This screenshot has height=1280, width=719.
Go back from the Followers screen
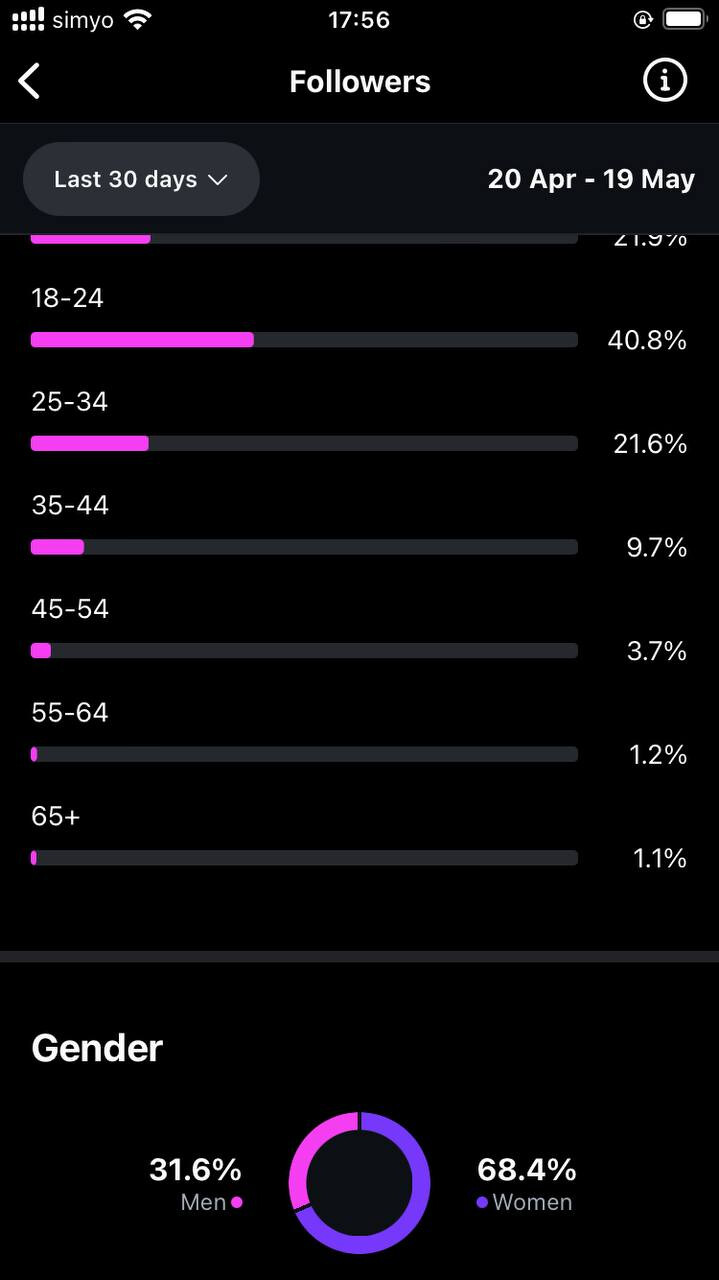tap(29, 81)
